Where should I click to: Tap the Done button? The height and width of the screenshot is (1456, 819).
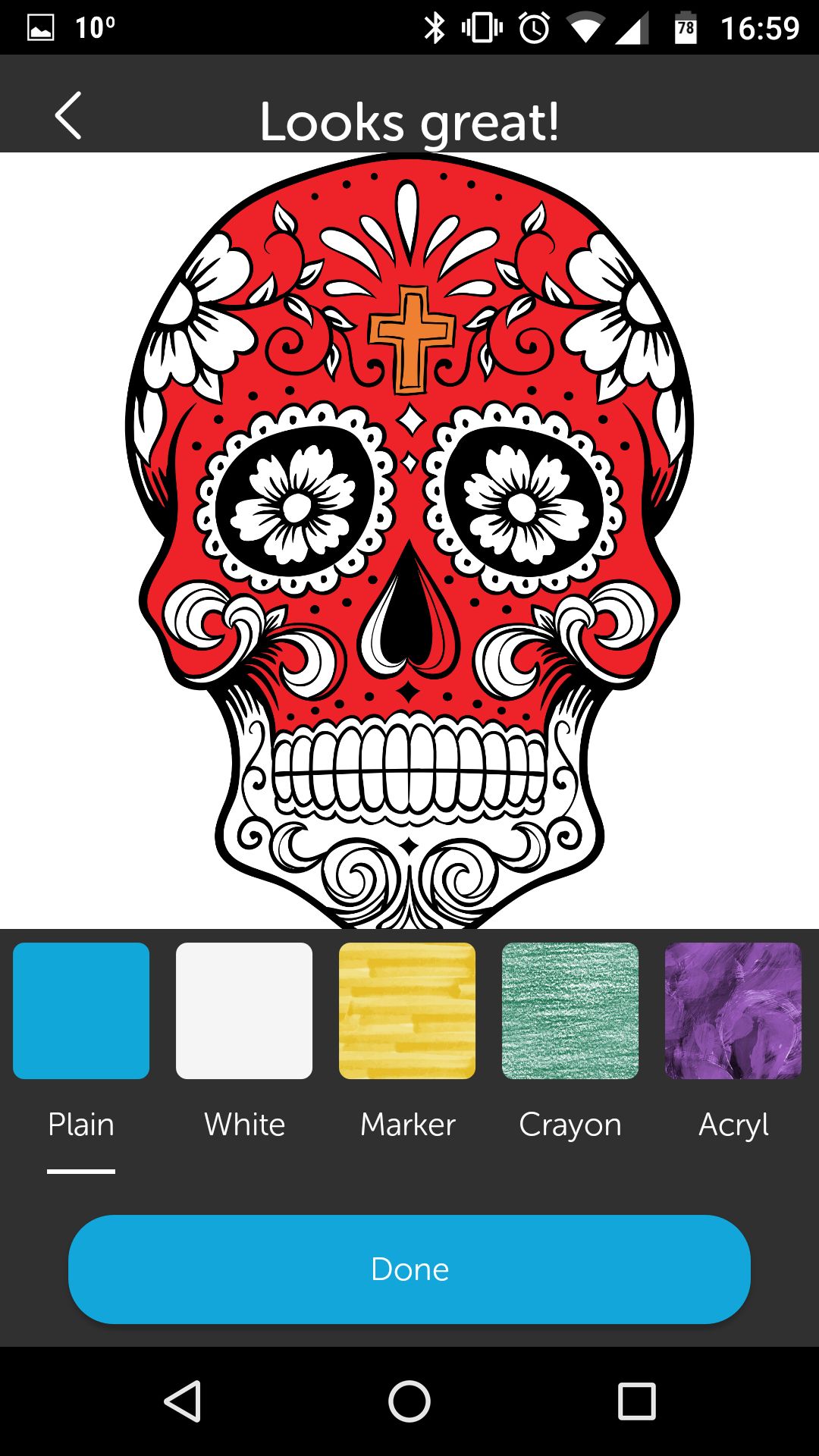coord(409,1269)
